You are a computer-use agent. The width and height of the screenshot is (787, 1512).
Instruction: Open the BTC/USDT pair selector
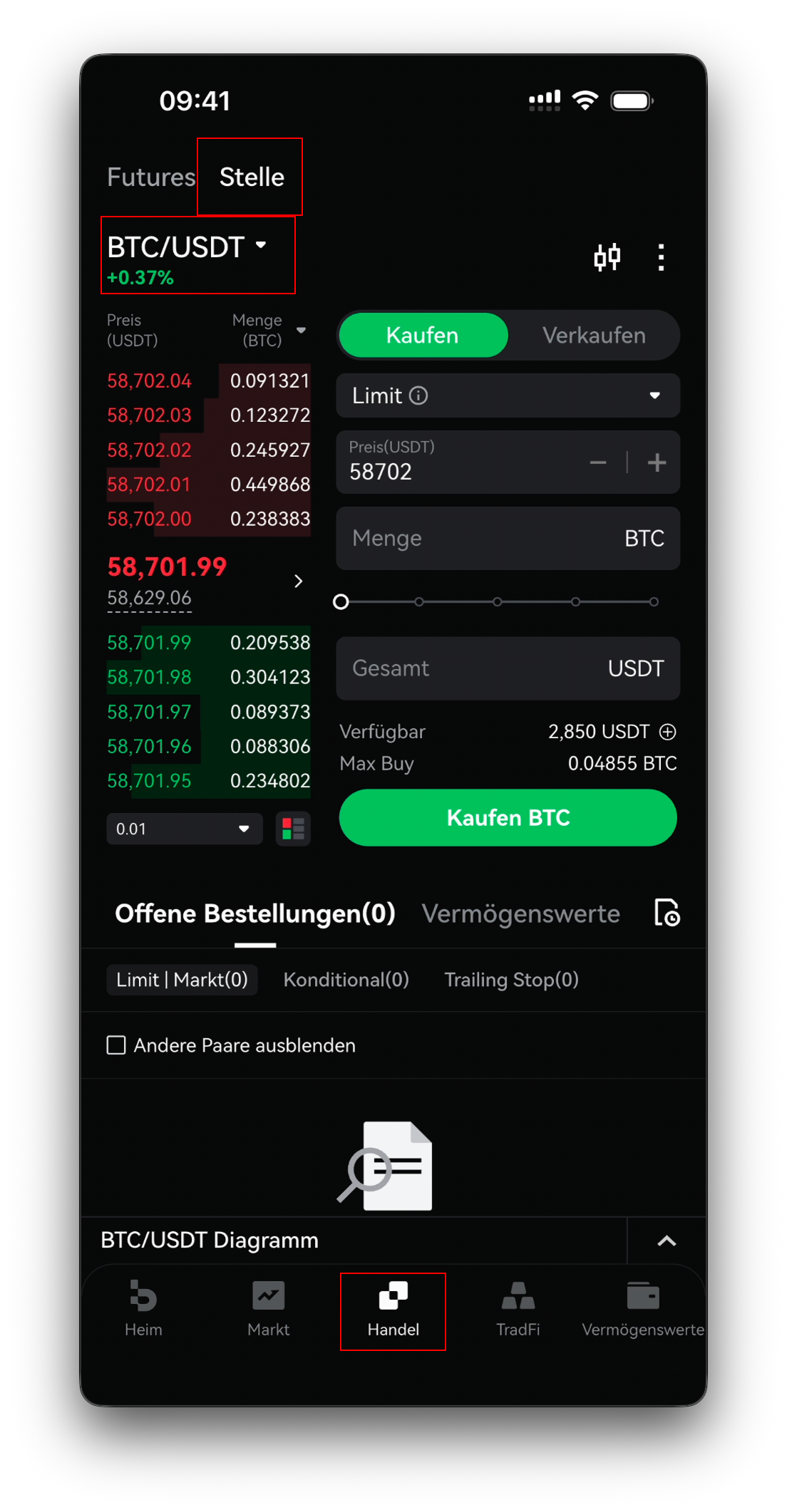187,247
